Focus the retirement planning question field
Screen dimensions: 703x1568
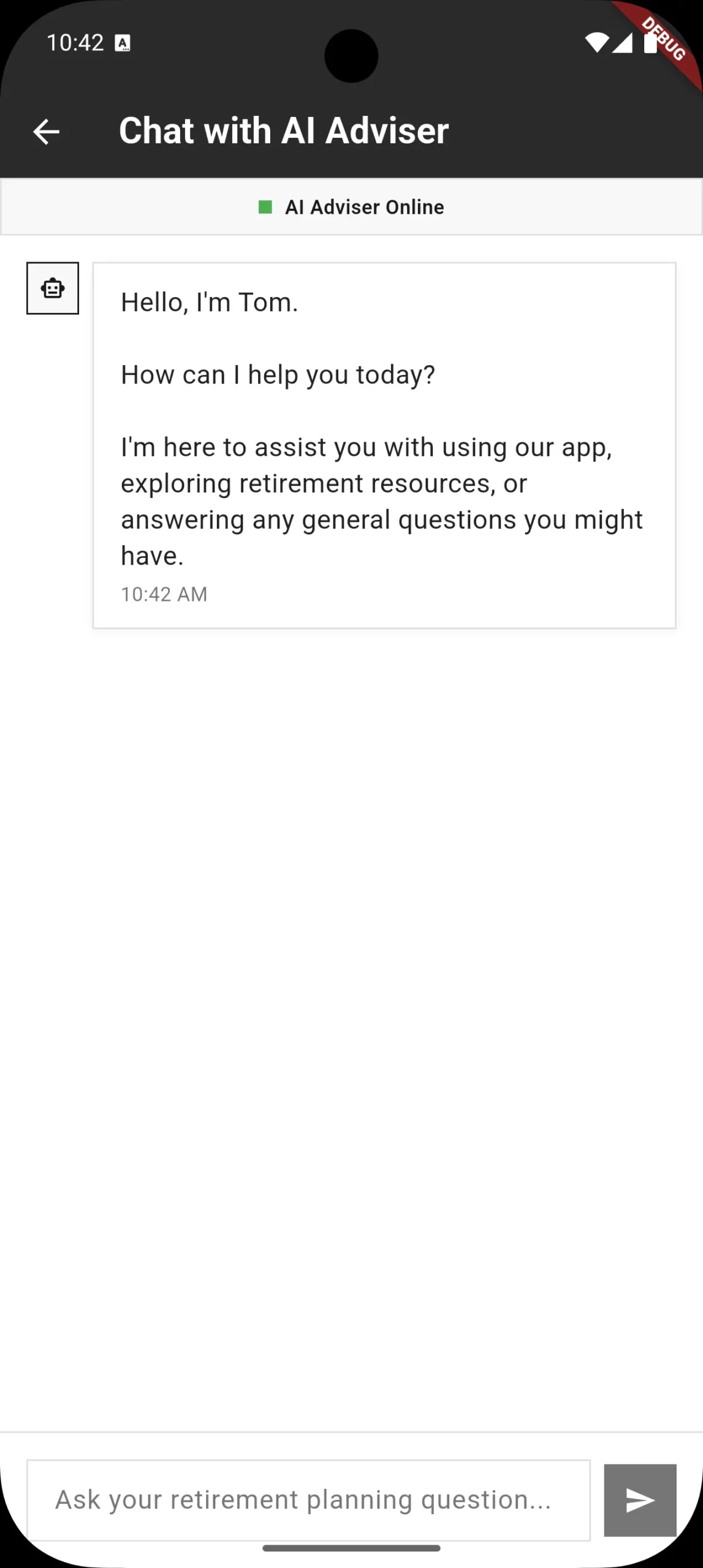tap(308, 1500)
